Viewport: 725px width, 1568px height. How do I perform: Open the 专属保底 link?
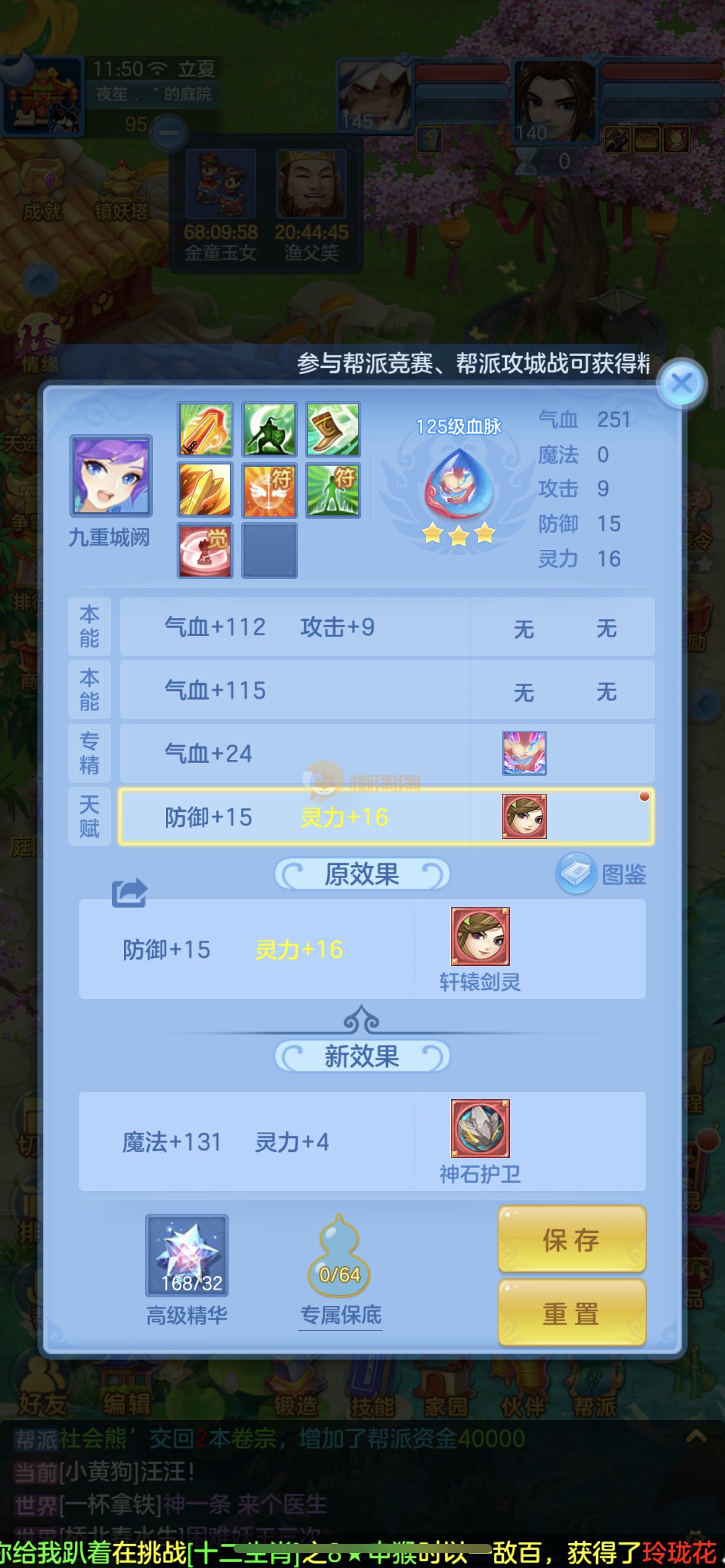[x=340, y=1315]
